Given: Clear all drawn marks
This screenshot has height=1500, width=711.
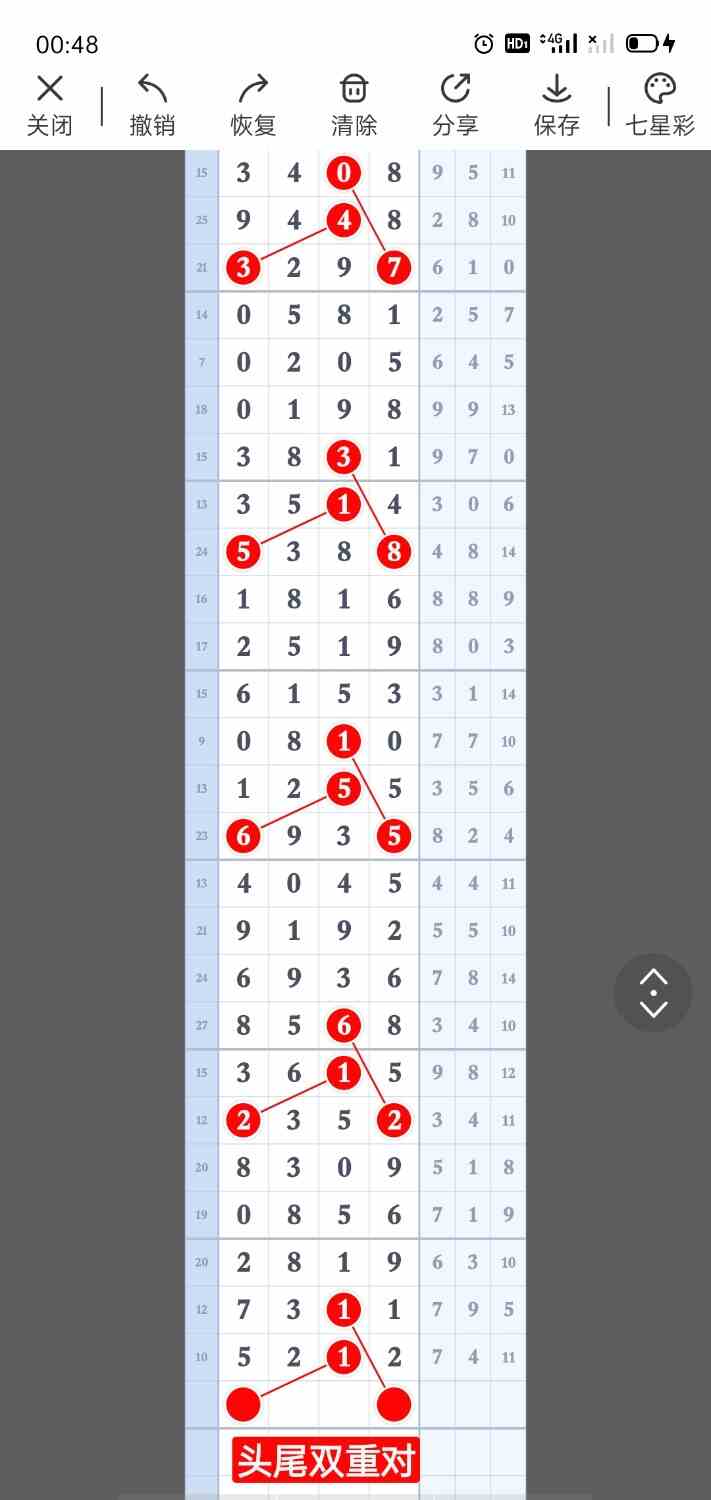Looking at the screenshot, I should coord(354,105).
